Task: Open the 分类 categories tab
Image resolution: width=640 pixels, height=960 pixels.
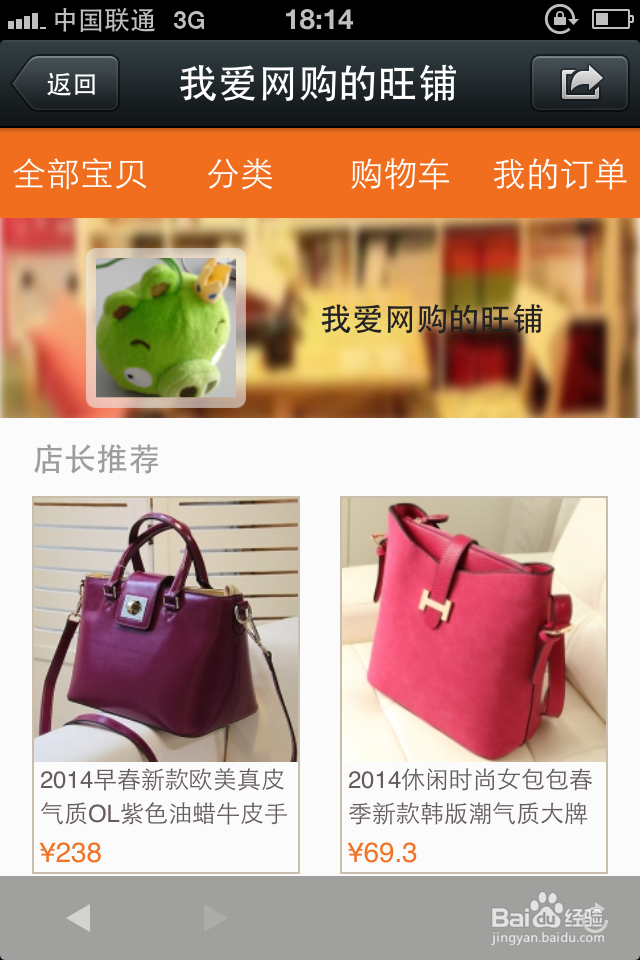Action: click(x=240, y=174)
